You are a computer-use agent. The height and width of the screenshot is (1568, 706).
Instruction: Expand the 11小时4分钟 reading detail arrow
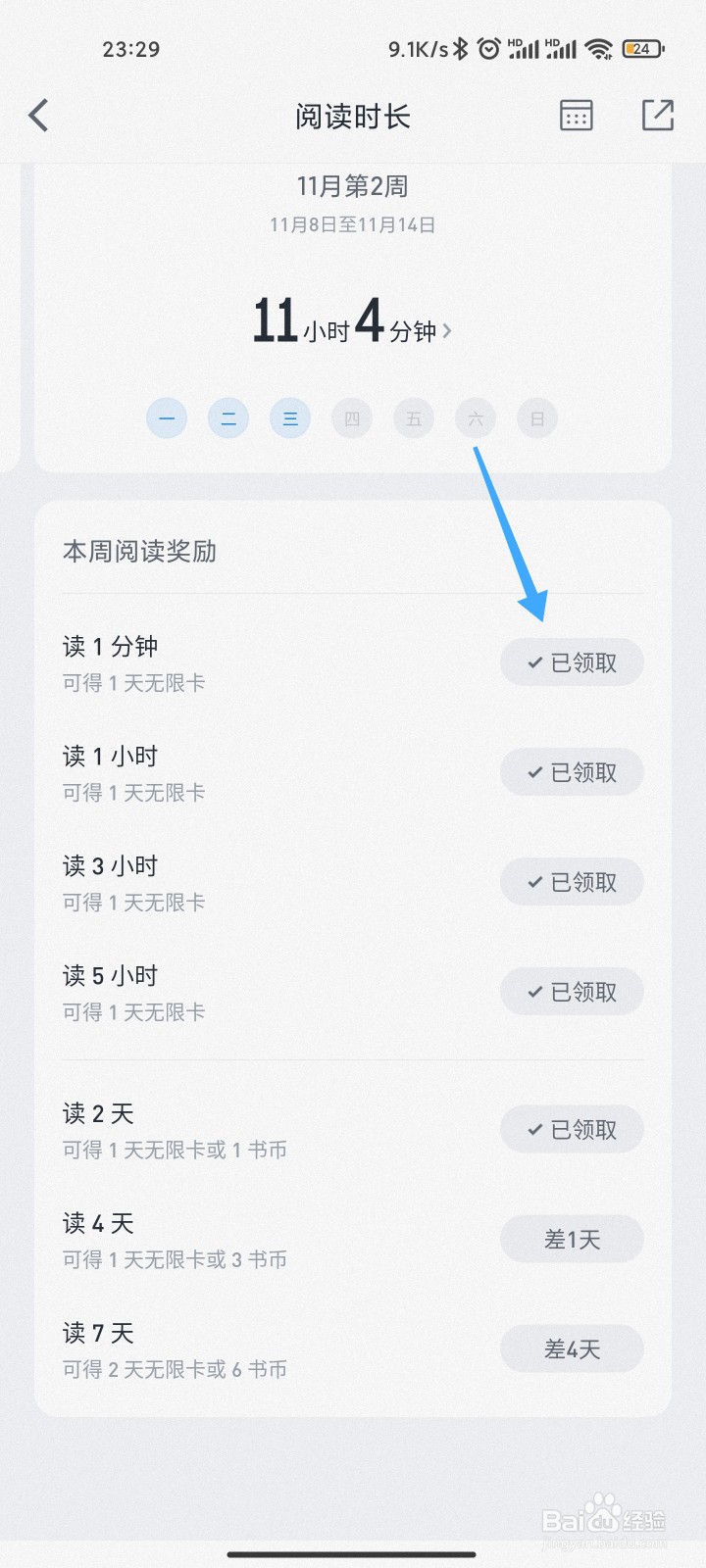(447, 330)
